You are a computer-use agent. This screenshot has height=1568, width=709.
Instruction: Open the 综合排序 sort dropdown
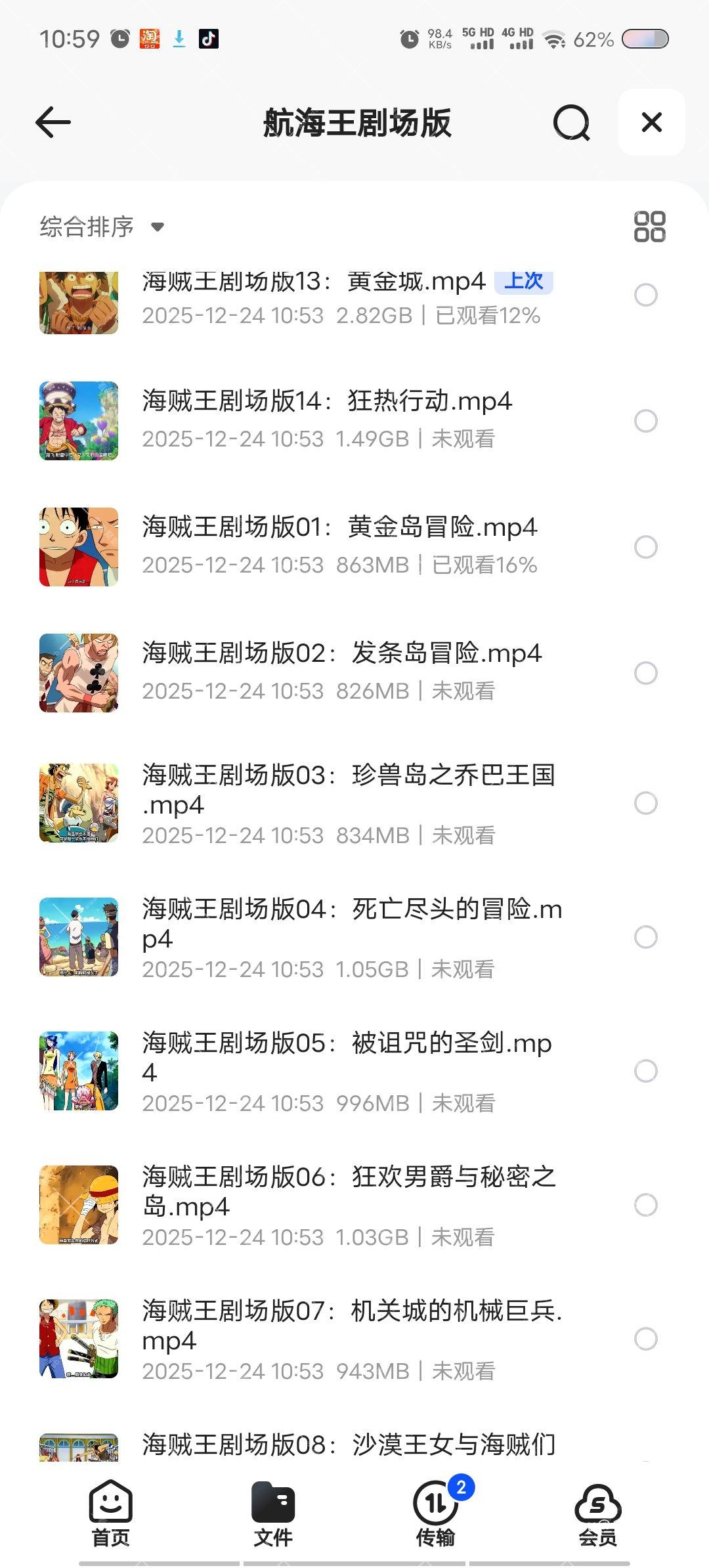[102, 227]
